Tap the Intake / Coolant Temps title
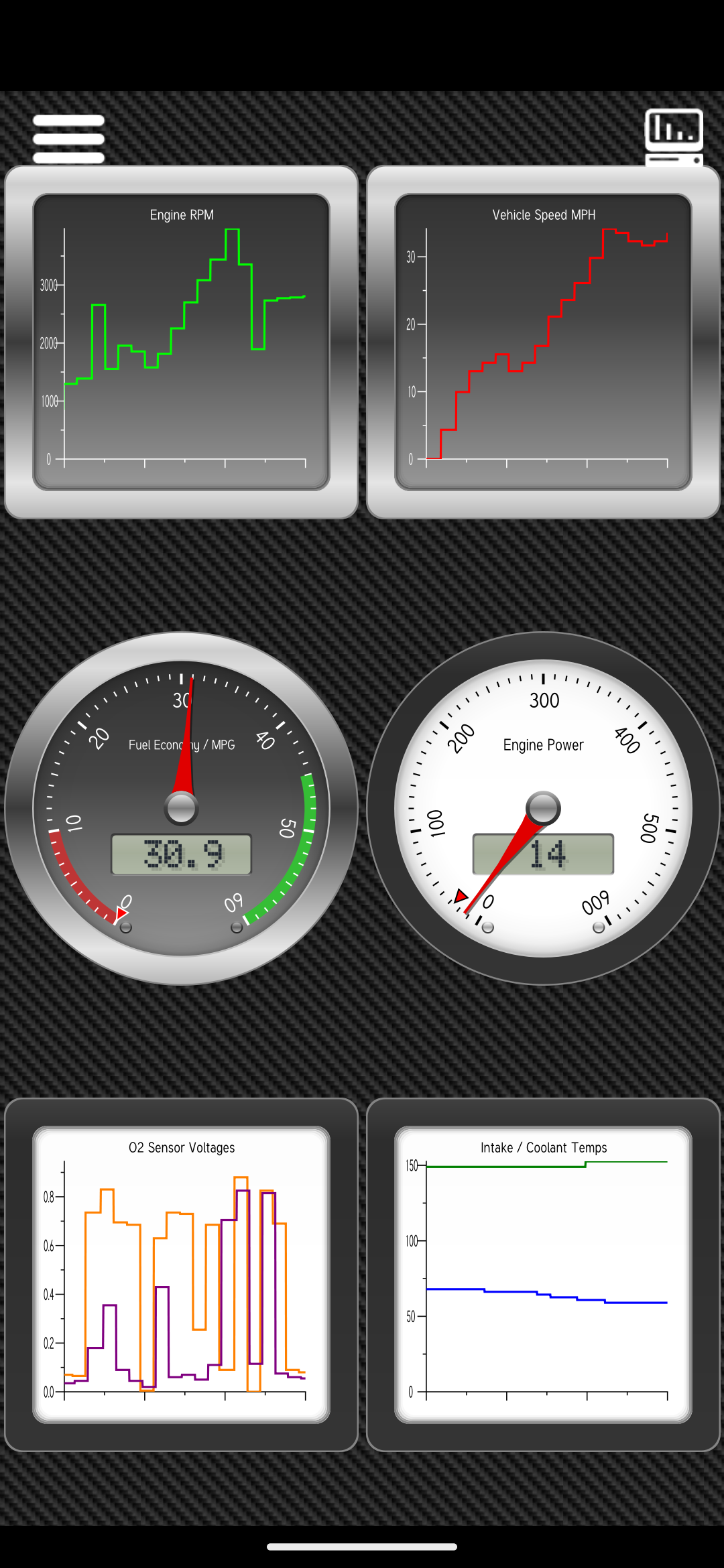The width and height of the screenshot is (724, 1568). tap(544, 1147)
